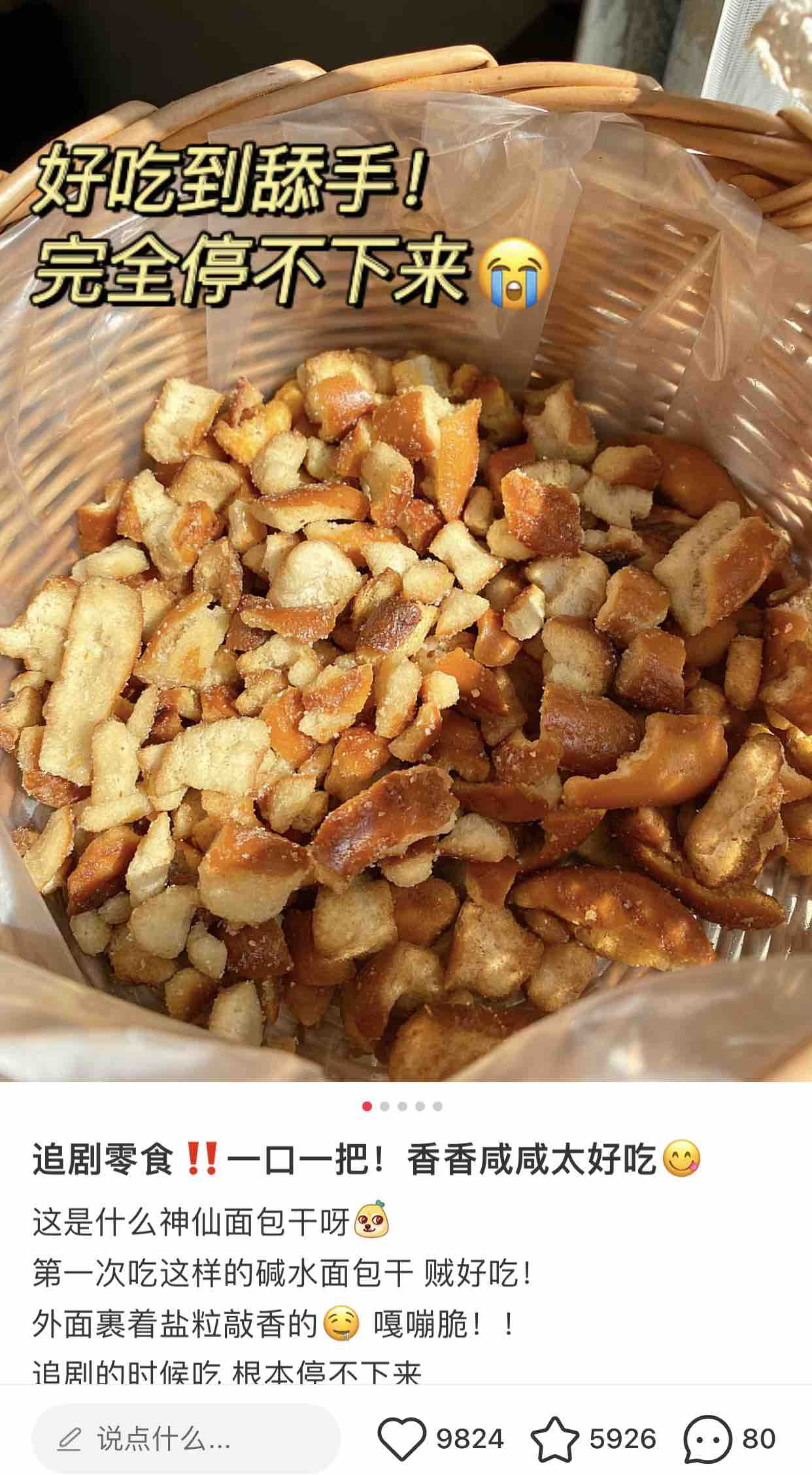Open the bread crisps photo full screen
The height and width of the screenshot is (1475, 812).
405,654
